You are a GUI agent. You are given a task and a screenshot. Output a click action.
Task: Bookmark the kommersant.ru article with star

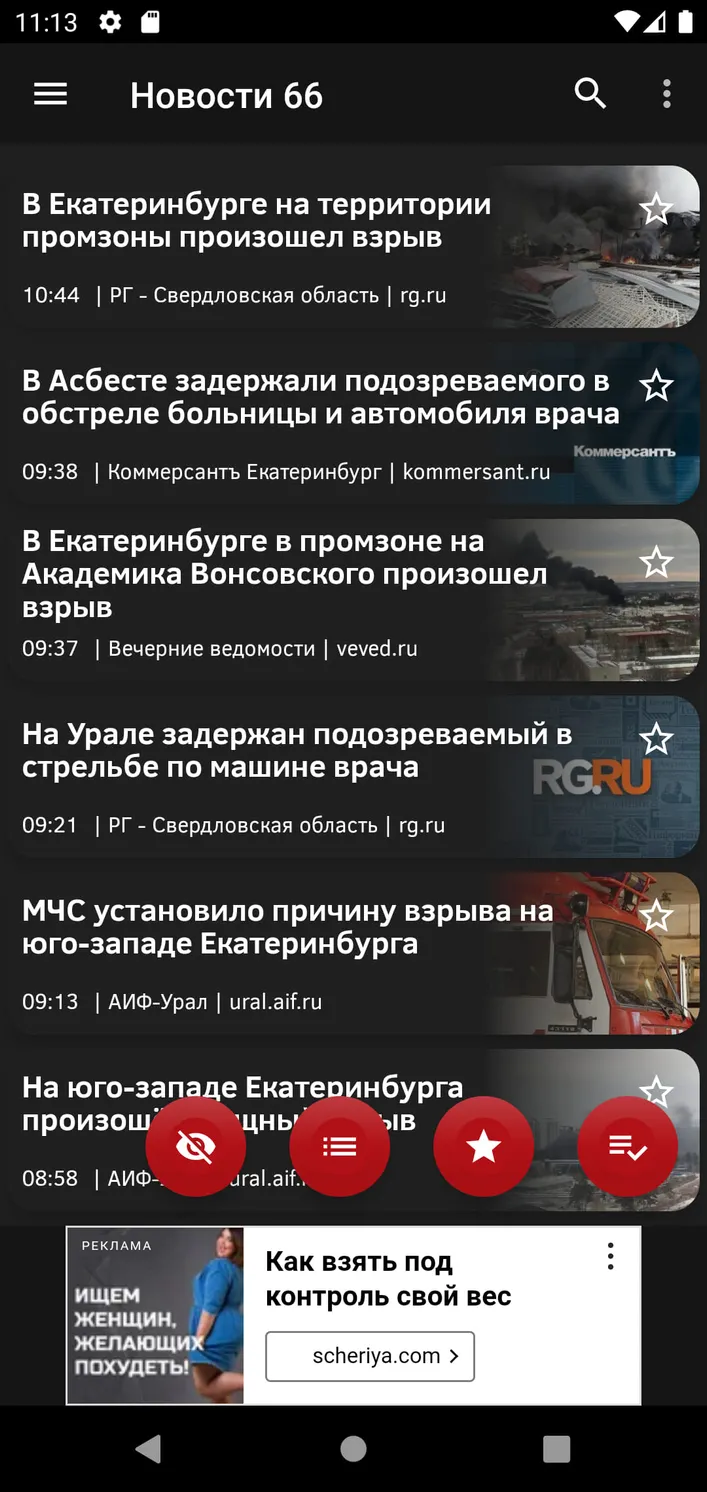[x=656, y=386]
